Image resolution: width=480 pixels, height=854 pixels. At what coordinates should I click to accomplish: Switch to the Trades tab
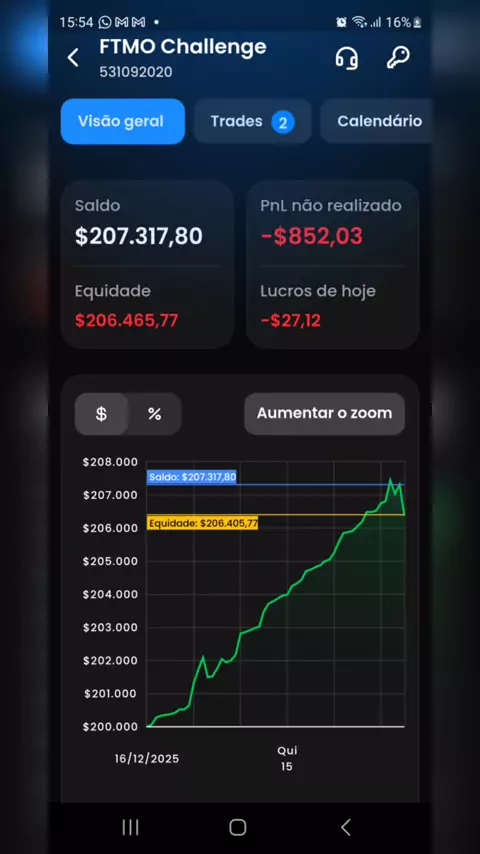point(253,121)
